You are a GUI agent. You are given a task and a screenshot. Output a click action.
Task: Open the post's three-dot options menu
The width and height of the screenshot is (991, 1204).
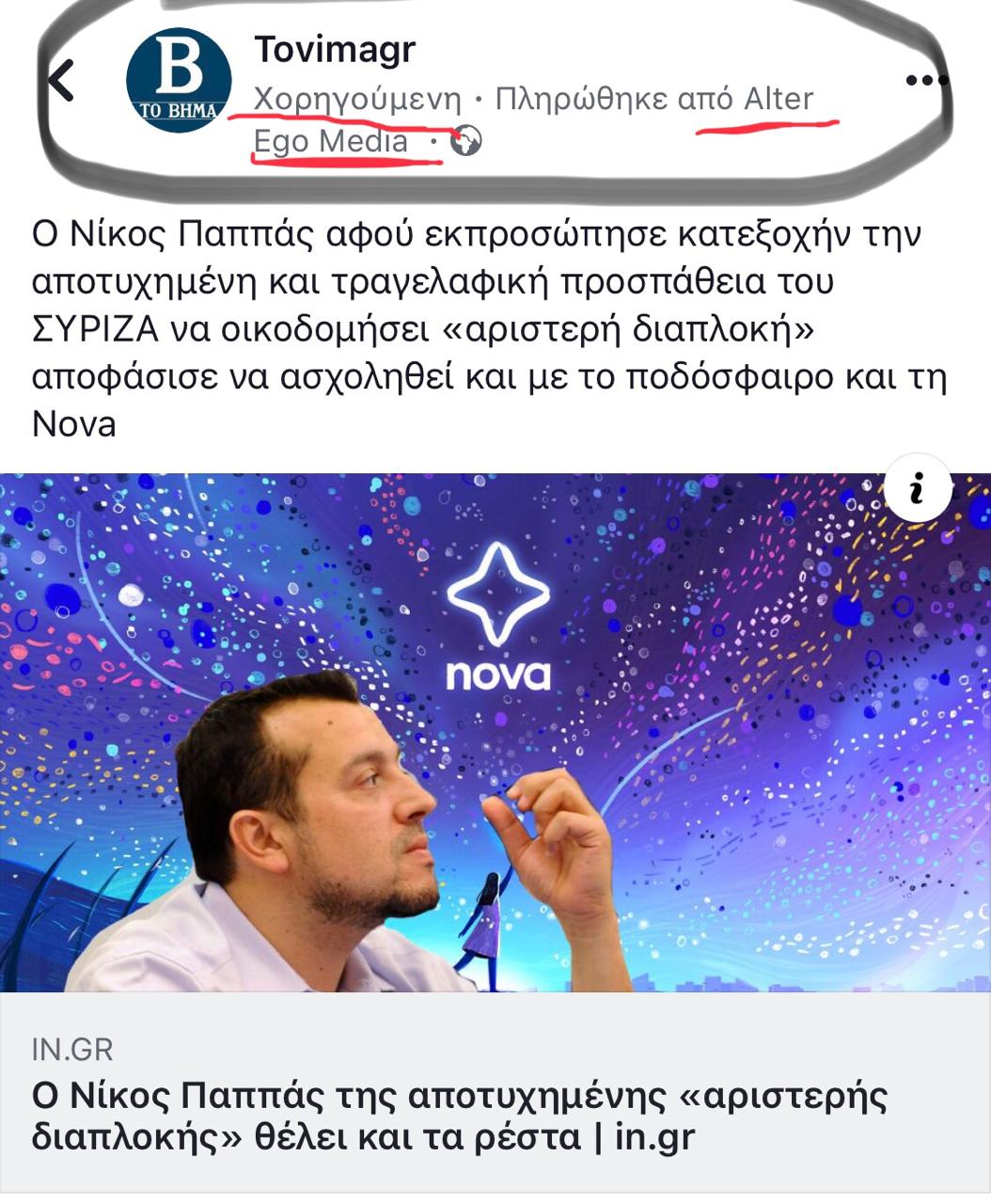(924, 82)
